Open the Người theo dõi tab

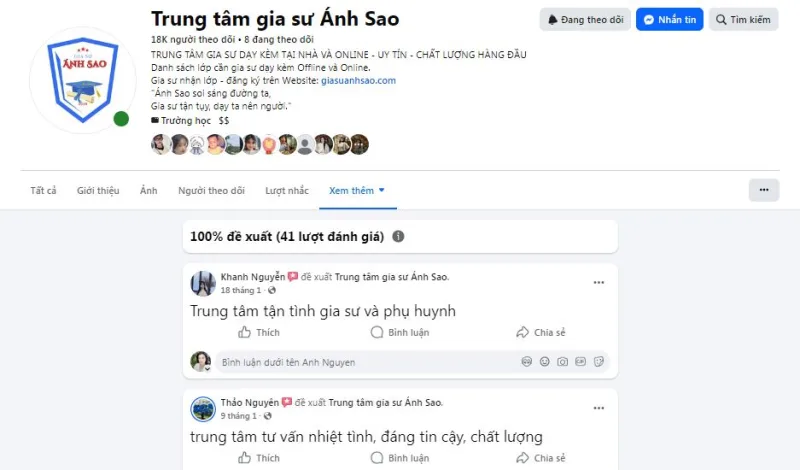click(x=211, y=190)
